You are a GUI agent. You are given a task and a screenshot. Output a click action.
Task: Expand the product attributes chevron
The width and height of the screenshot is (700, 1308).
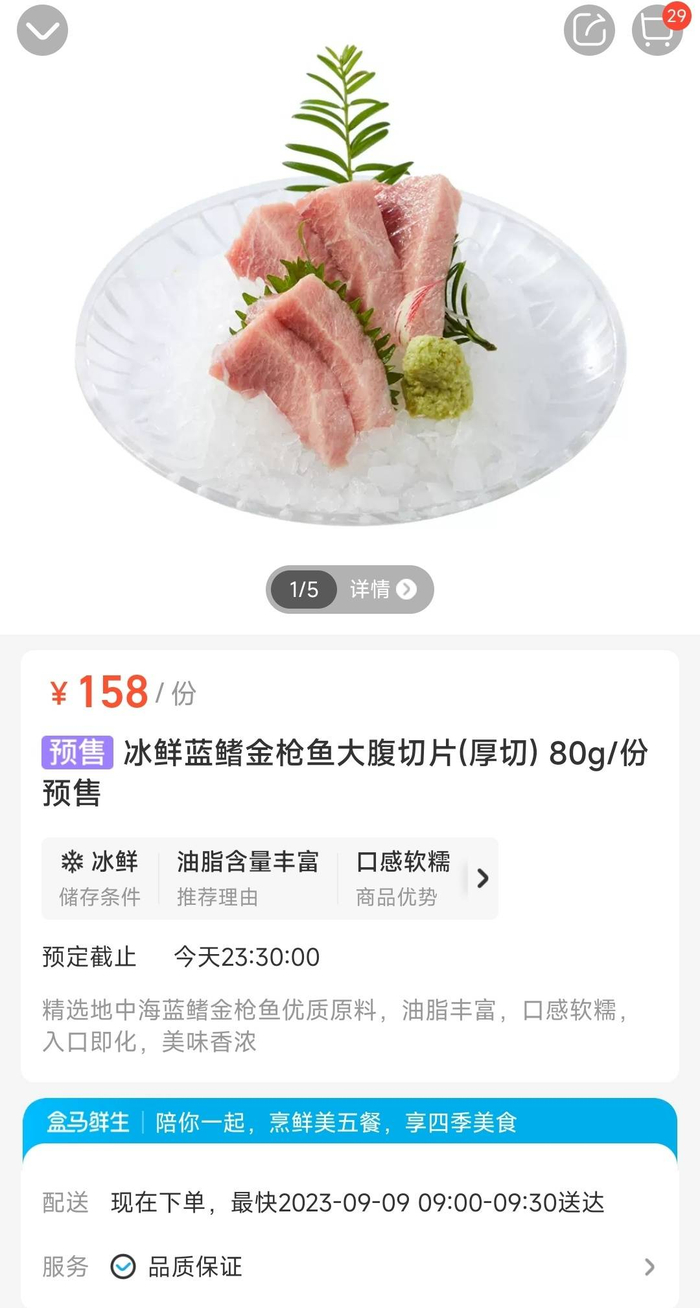pyautogui.click(x=483, y=878)
